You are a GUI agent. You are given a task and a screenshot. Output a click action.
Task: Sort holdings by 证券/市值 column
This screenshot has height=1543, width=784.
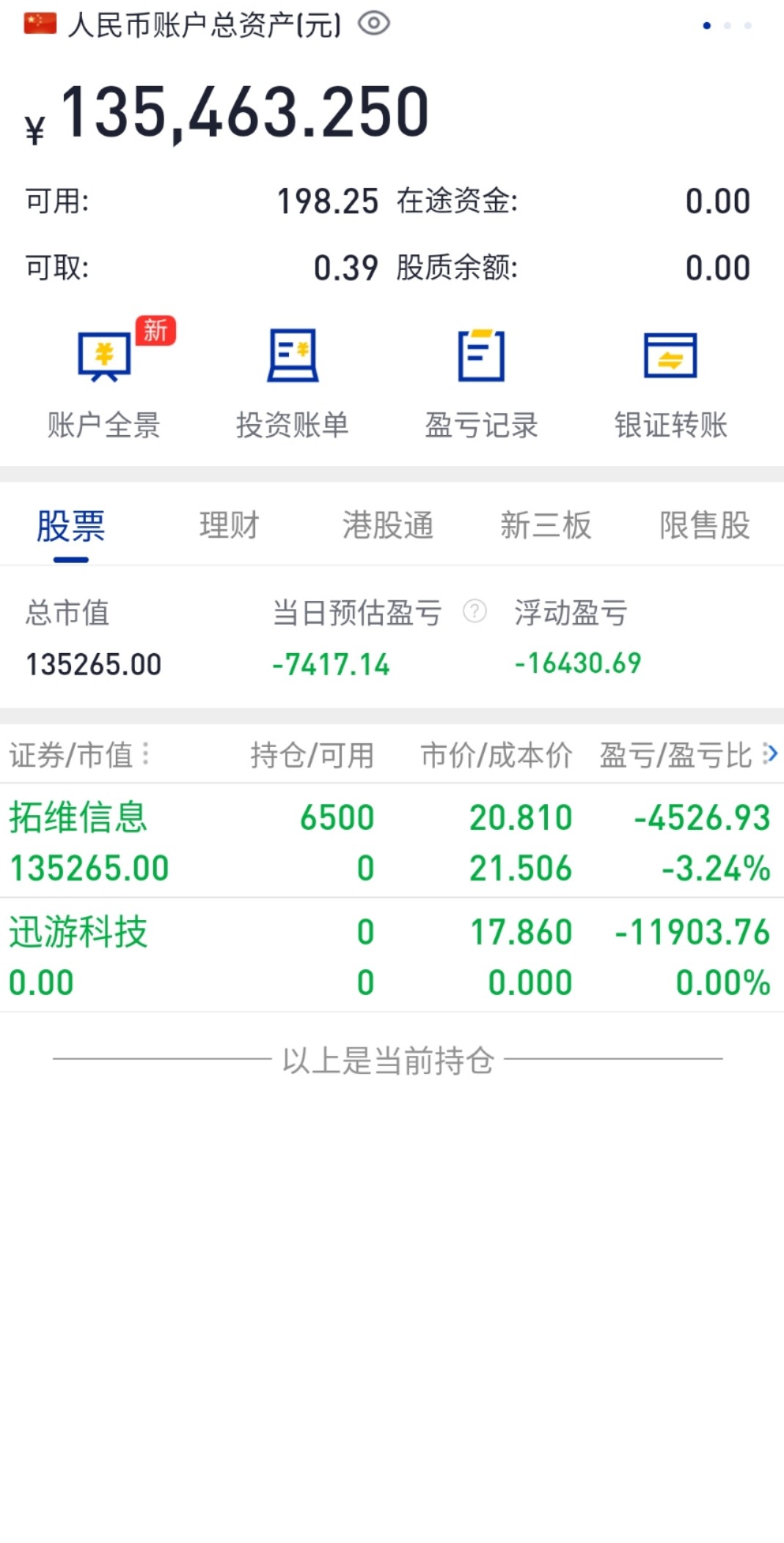pos(79,754)
